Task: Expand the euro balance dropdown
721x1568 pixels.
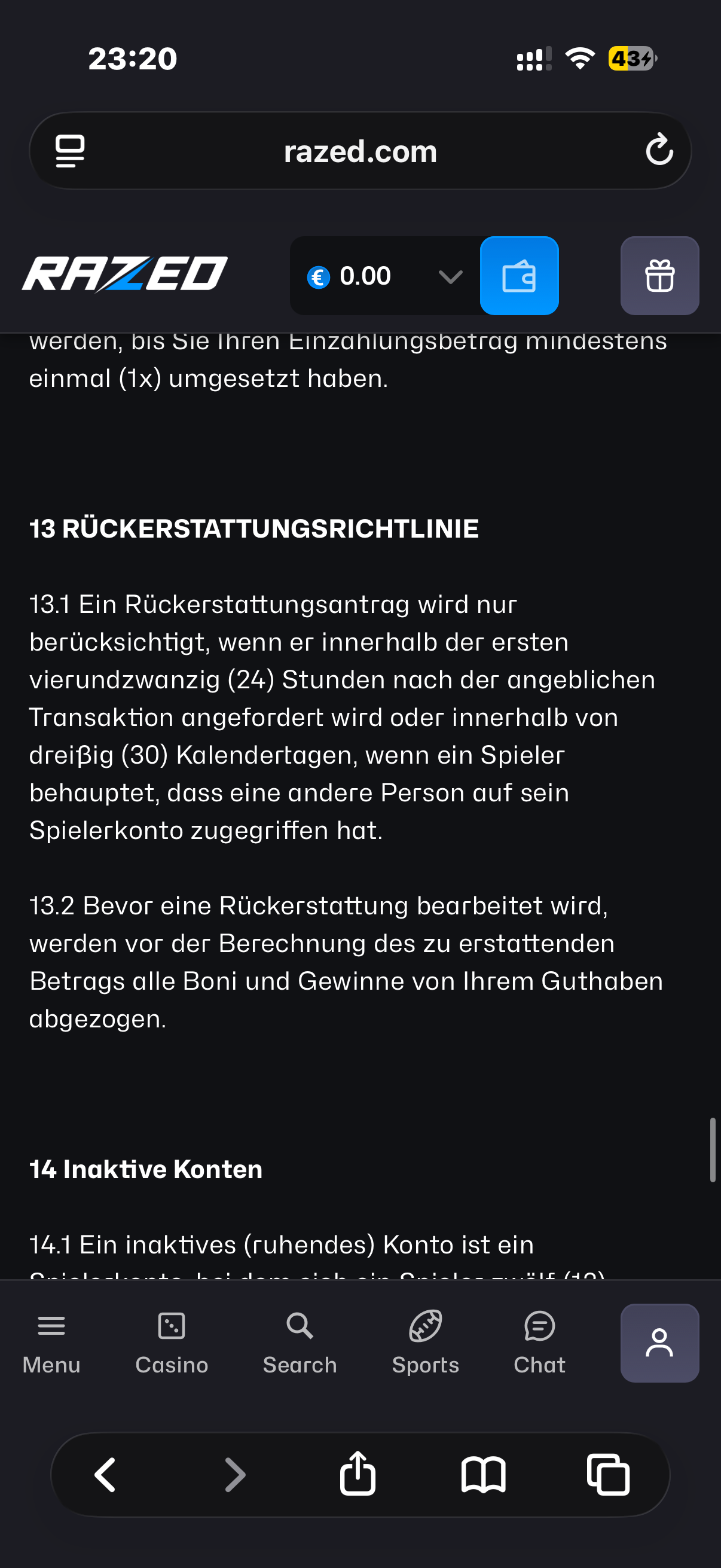Action: tap(450, 277)
